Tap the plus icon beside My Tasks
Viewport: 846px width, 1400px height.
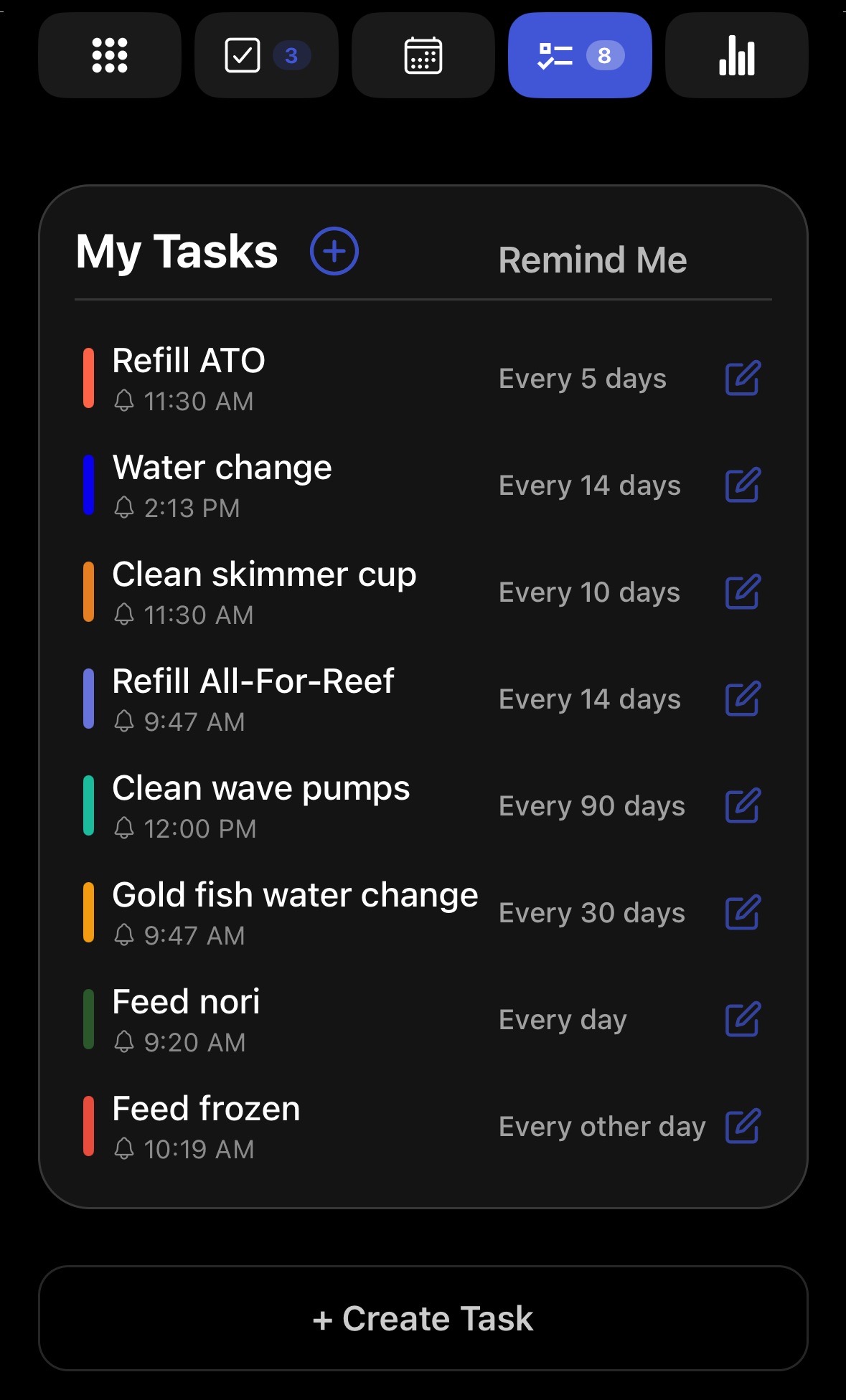pos(334,251)
